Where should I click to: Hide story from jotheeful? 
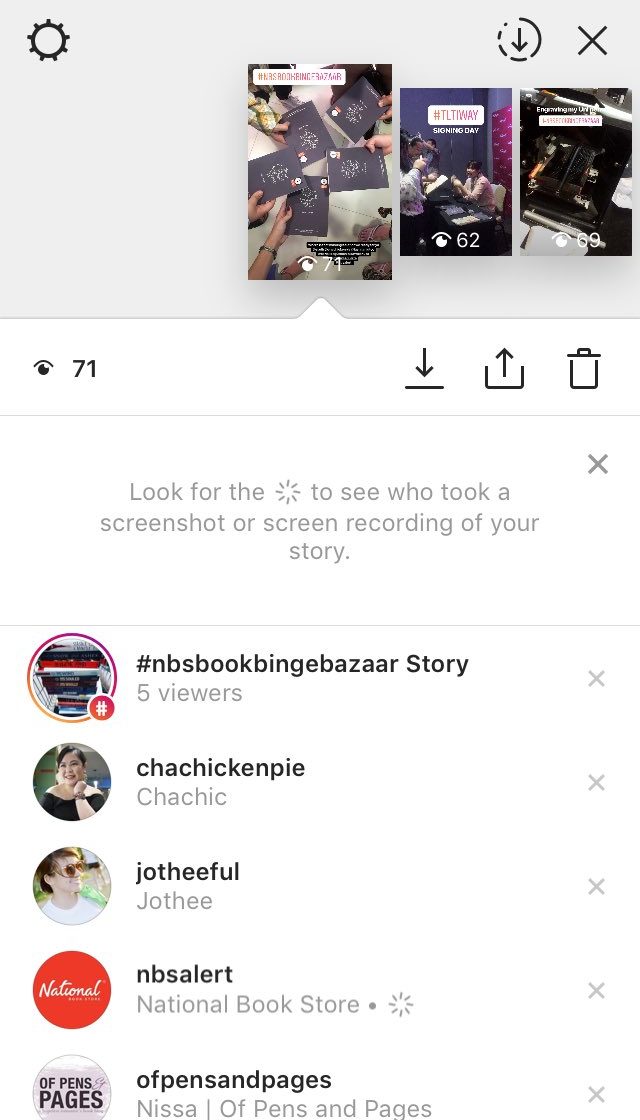click(x=597, y=887)
